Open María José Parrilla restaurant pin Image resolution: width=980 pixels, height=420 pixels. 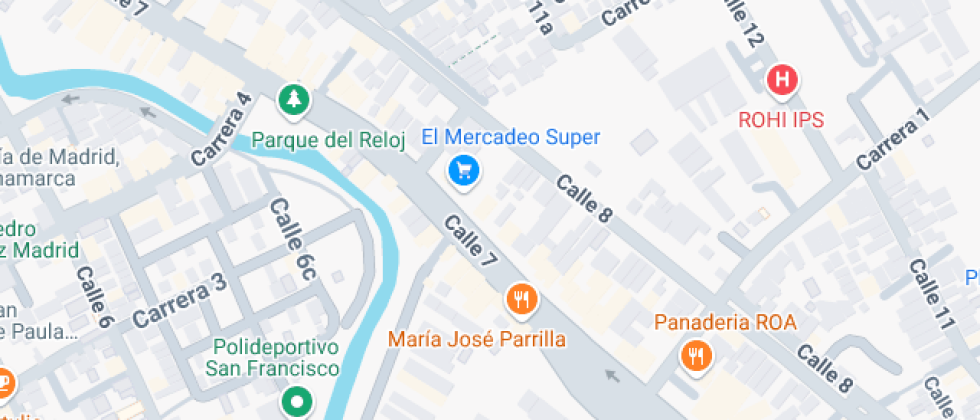(x=522, y=300)
